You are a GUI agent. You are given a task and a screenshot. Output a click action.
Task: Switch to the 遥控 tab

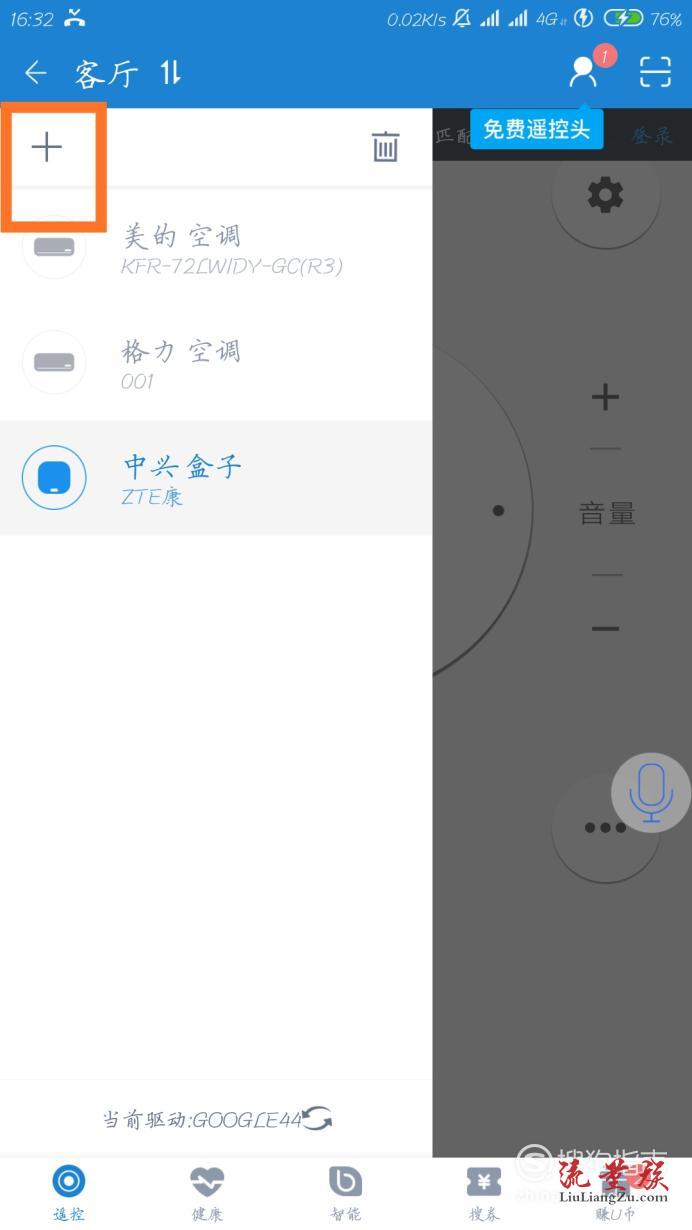coord(69,1193)
